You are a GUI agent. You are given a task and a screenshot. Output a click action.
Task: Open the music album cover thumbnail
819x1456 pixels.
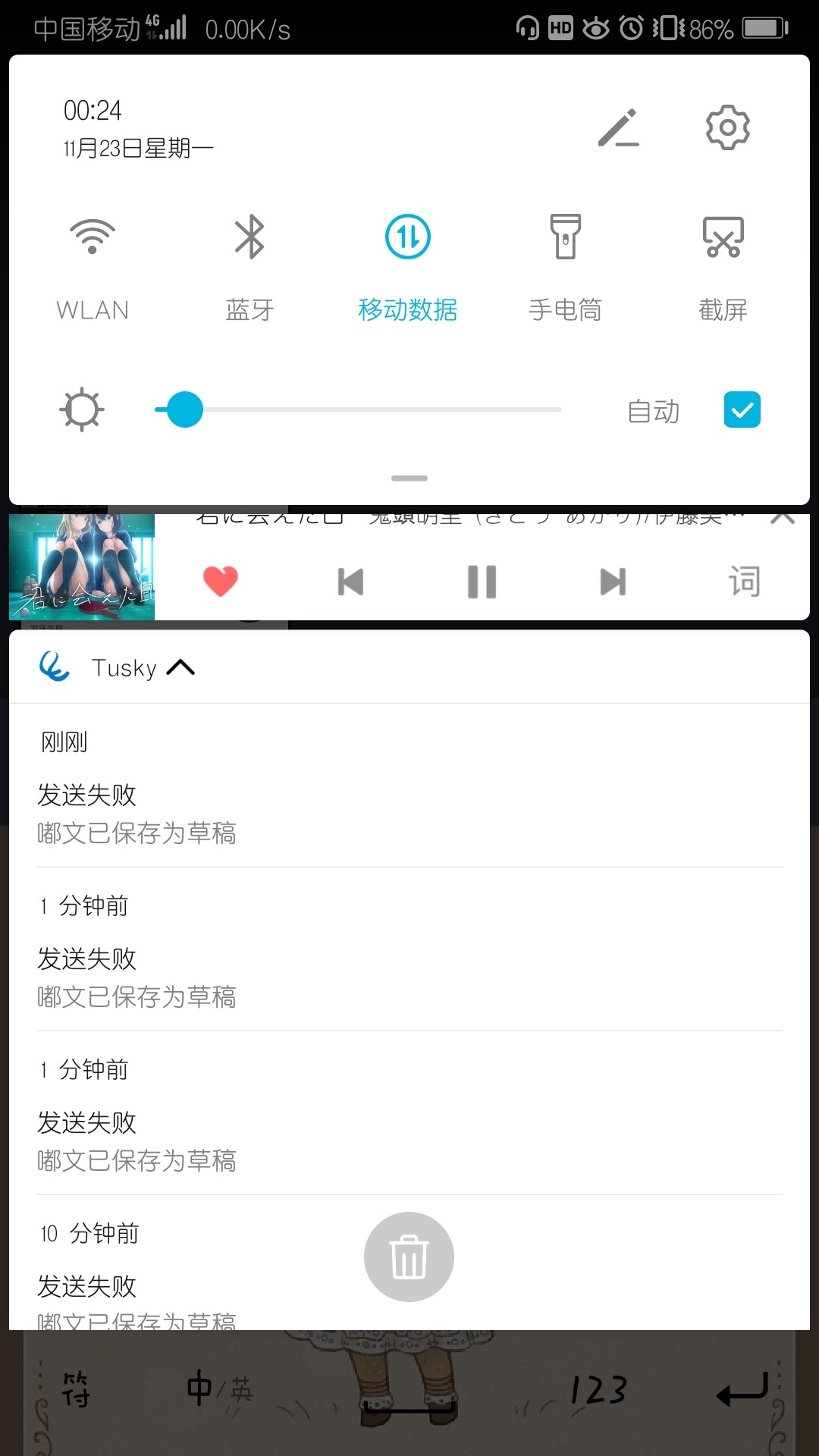[82, 566]
